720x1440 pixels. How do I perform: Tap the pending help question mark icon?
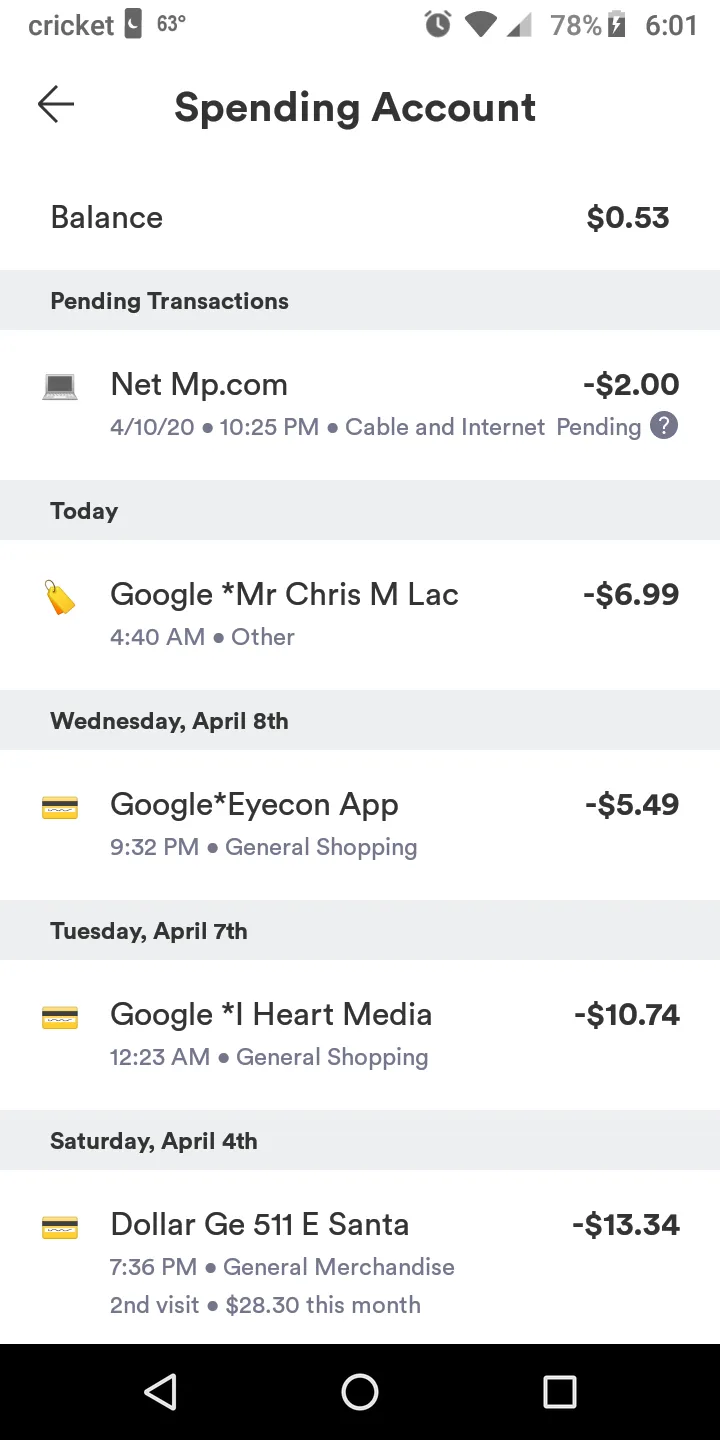[663, 426]
